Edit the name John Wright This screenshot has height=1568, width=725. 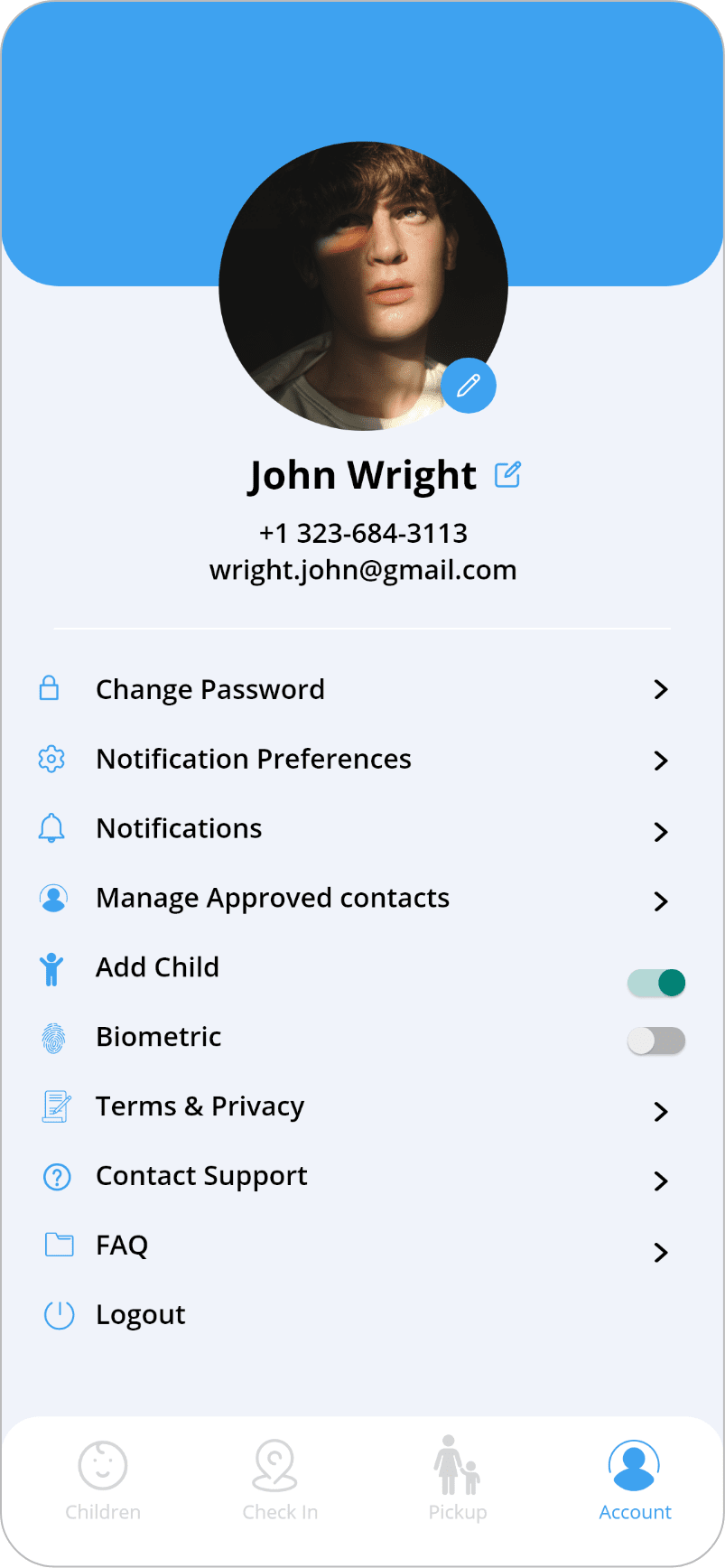507,474
